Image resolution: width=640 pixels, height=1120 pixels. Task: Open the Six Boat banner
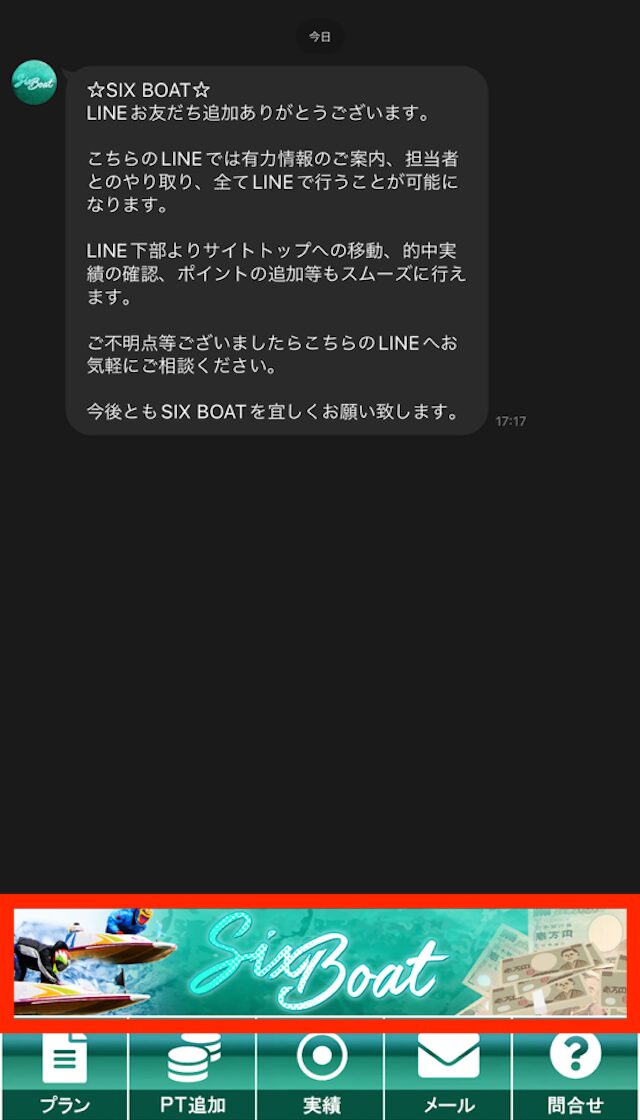click(320, 962)
